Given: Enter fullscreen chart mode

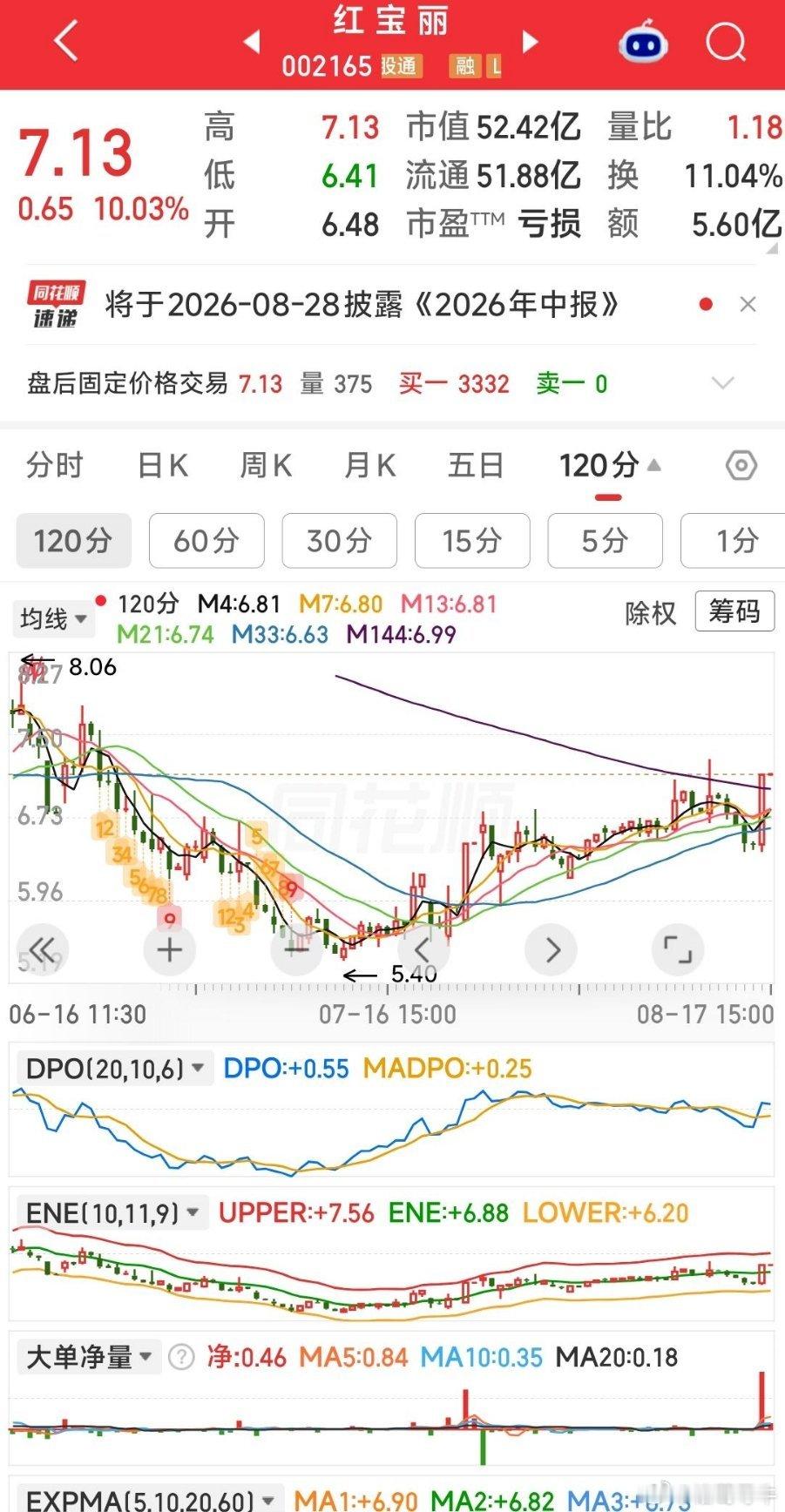Looking at the screenshot, I should [x=677, y=949].
